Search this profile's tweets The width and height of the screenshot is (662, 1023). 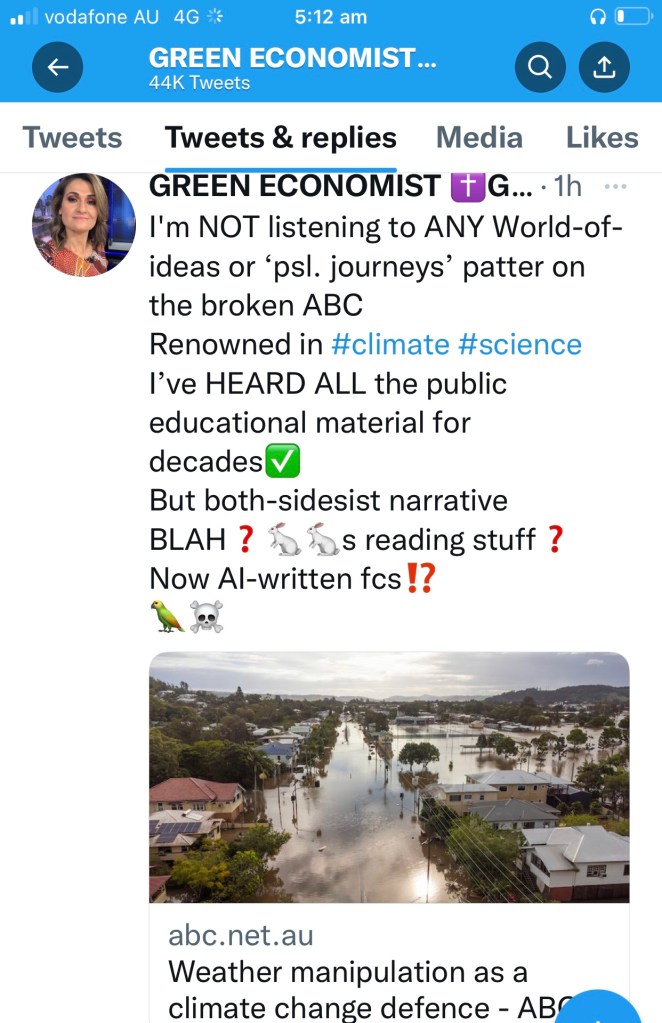[540, 67]
